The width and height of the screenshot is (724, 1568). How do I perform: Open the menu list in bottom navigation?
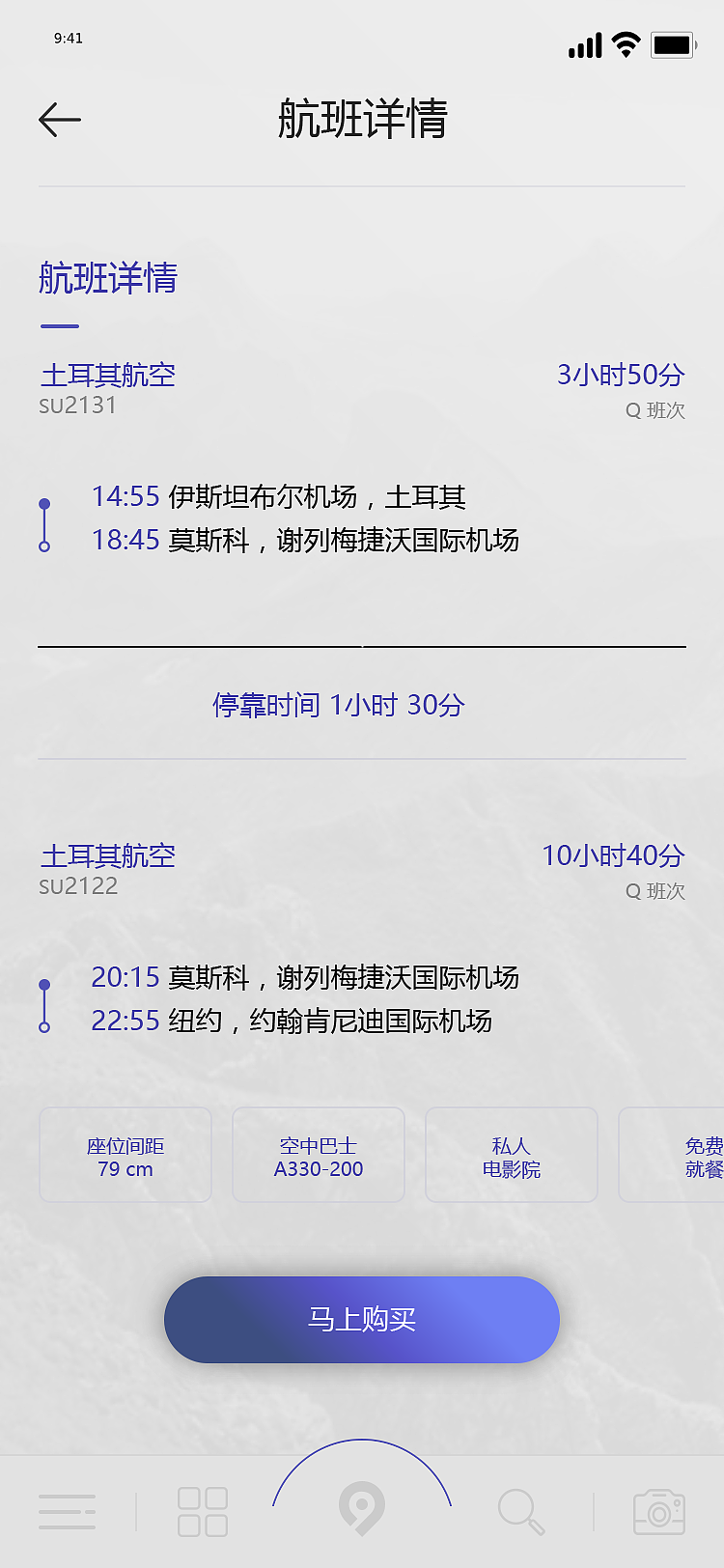click(68, 1509)
